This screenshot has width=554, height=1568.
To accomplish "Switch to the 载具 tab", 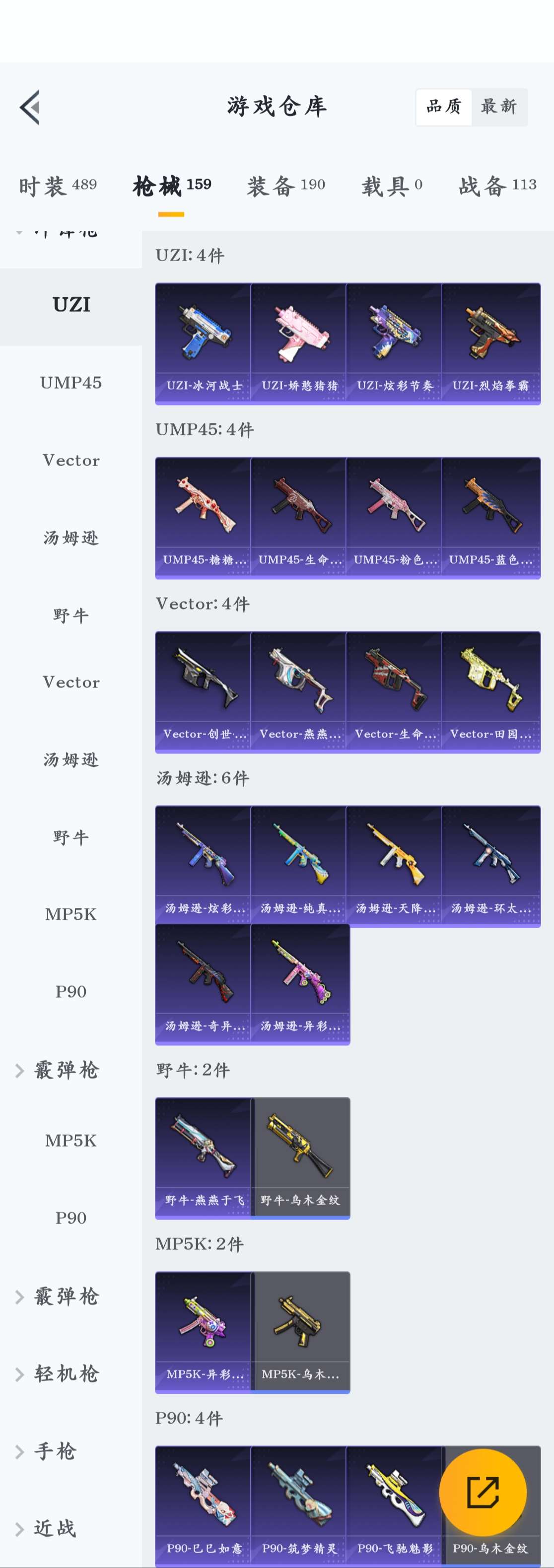I will click(x=392, y=186).
